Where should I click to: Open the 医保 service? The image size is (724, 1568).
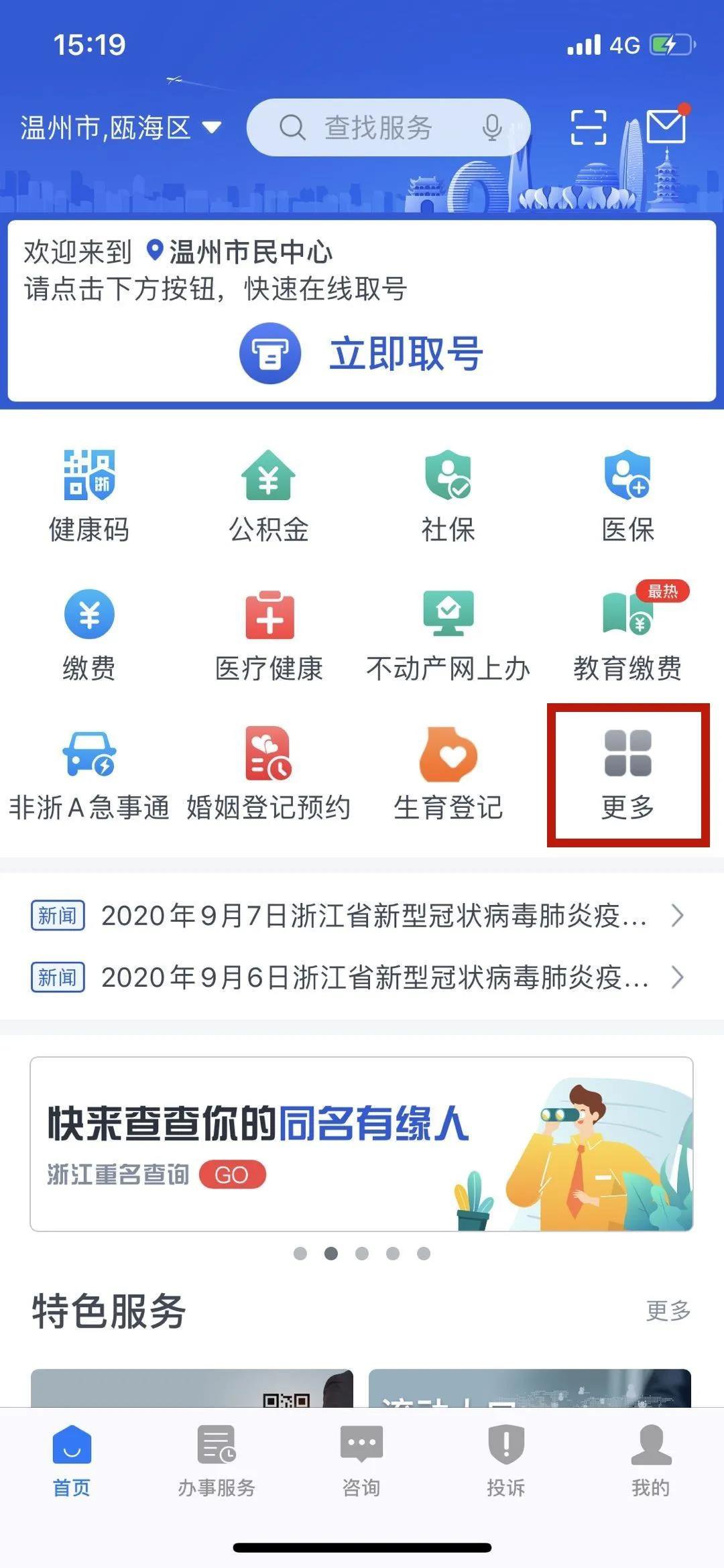point(627,496)
